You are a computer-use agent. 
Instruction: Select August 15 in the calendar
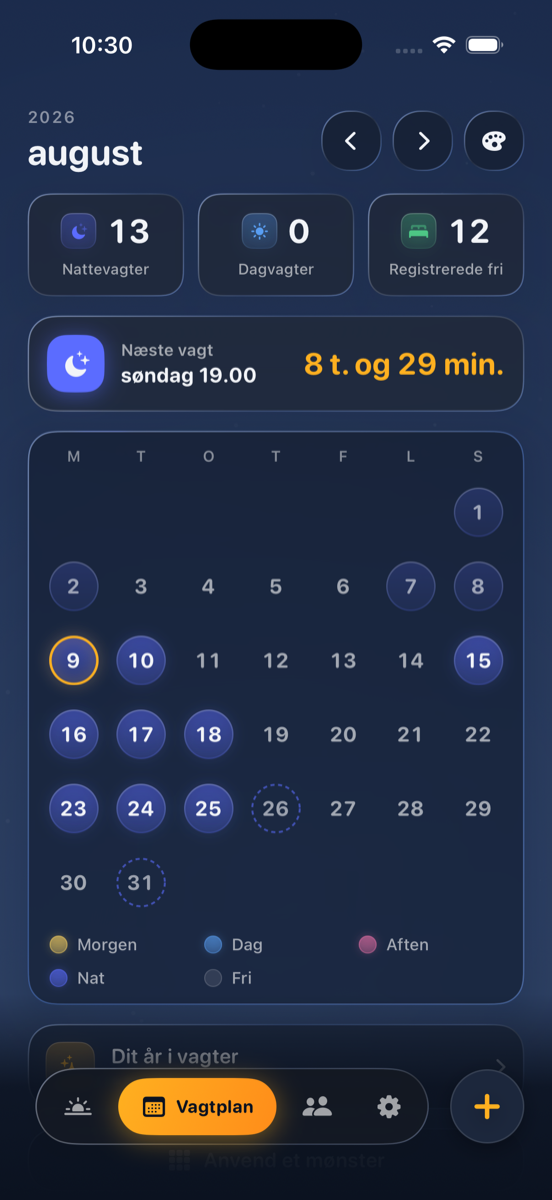478,660
